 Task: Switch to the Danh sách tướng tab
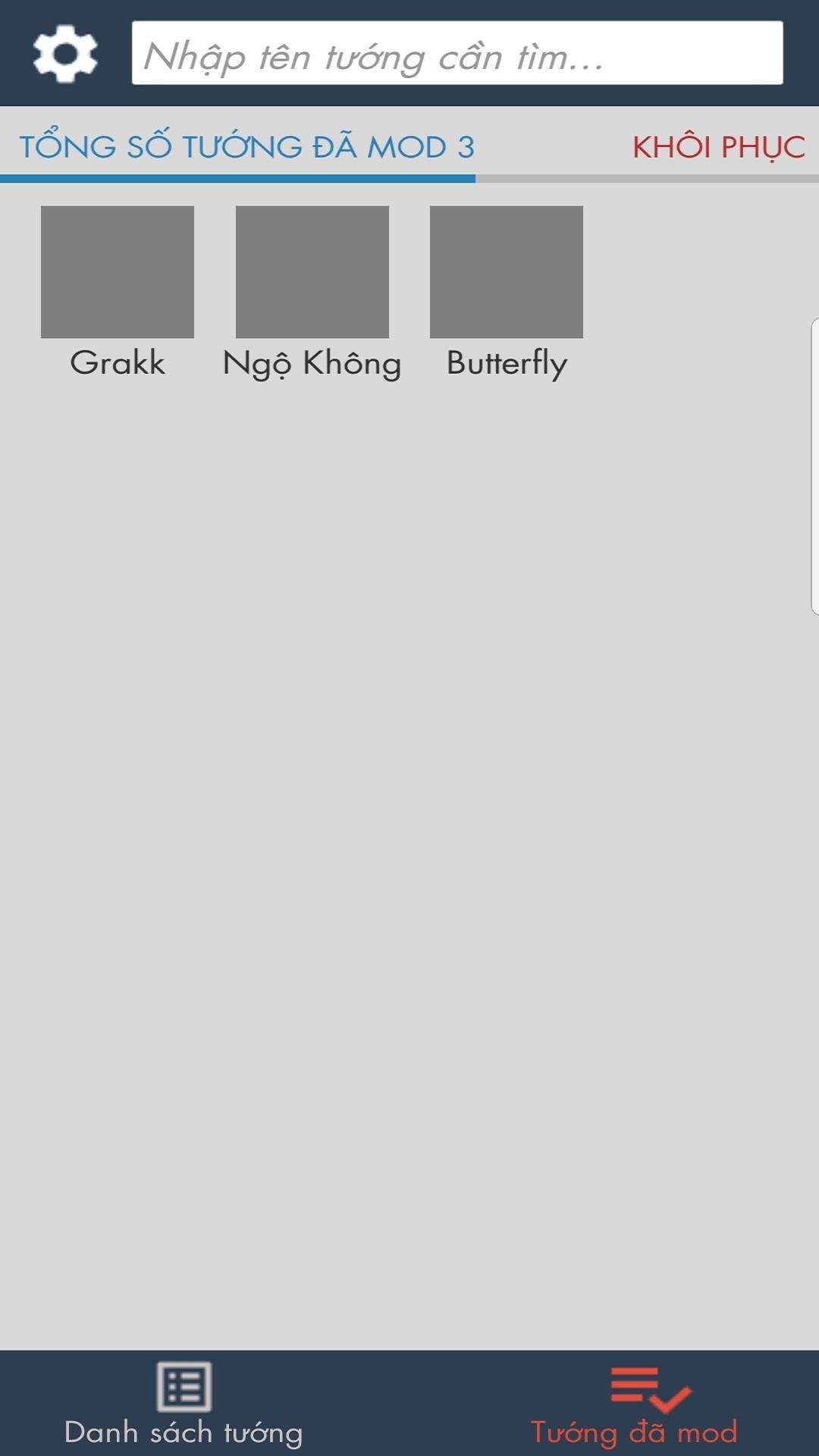[x=184, y=1403]
